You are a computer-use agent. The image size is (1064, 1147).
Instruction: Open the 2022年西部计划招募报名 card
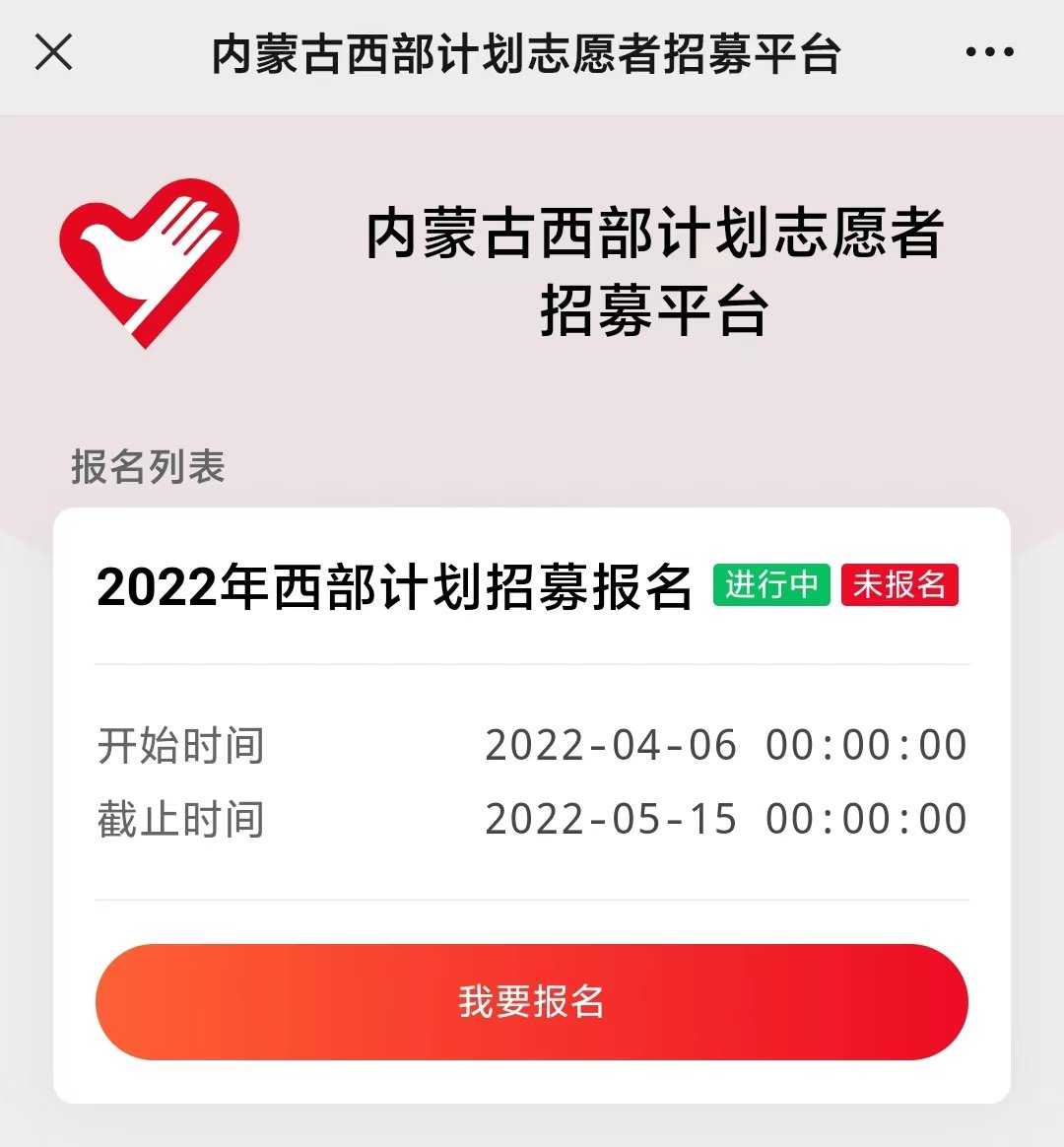[394, 587]
